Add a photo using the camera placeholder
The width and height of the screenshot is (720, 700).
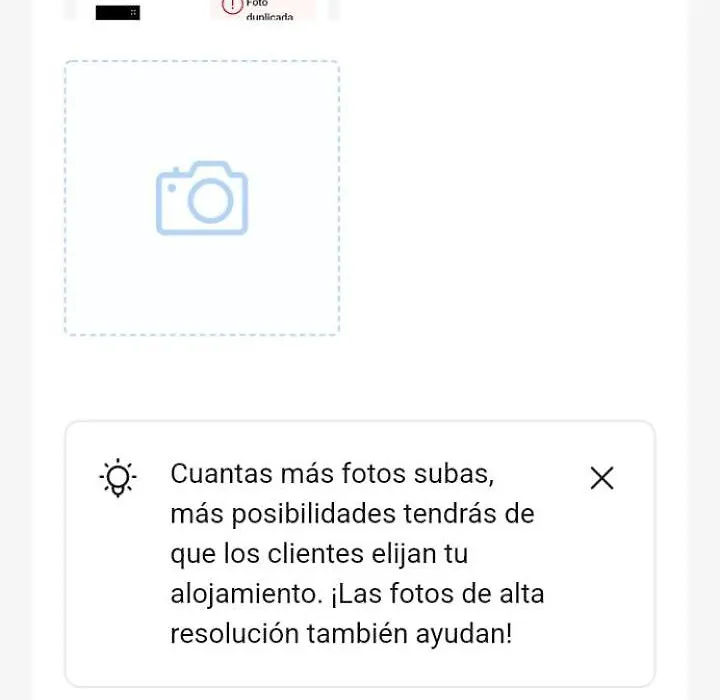202,198
